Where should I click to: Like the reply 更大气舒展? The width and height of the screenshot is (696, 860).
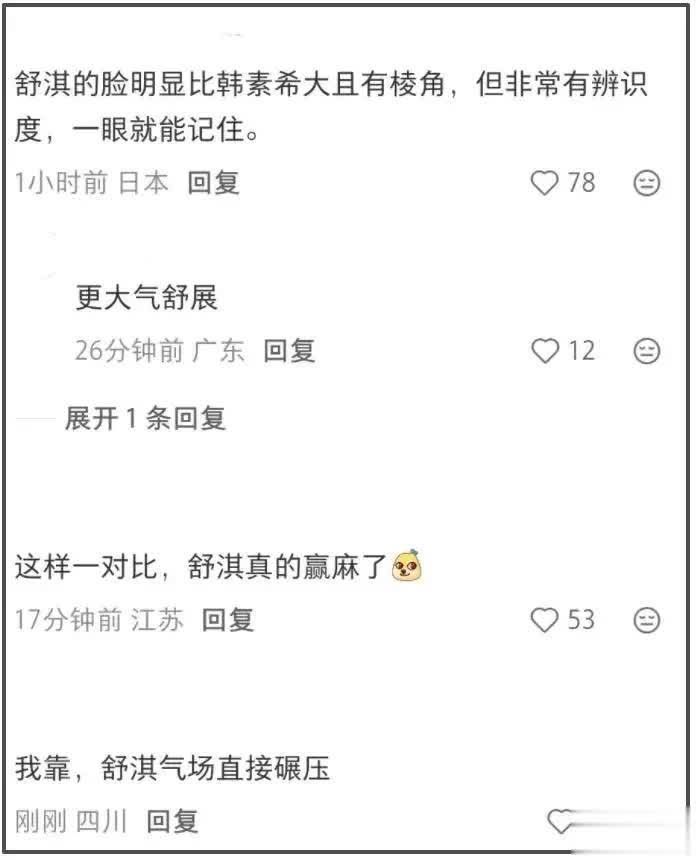[545, 351]
